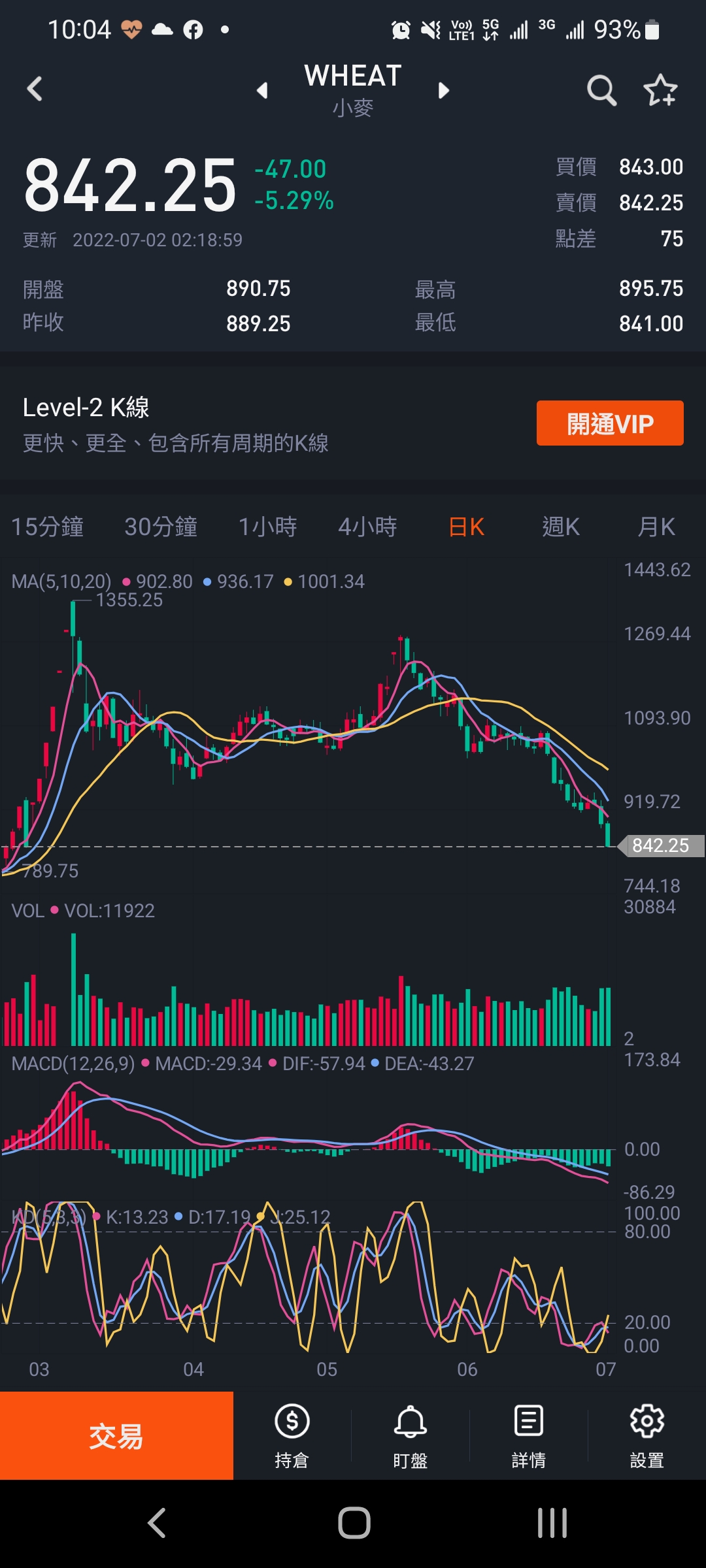This screenshot has width=706, height=1568.
Task: Switch to the previous instrument with left arrow
Action: 262,90
